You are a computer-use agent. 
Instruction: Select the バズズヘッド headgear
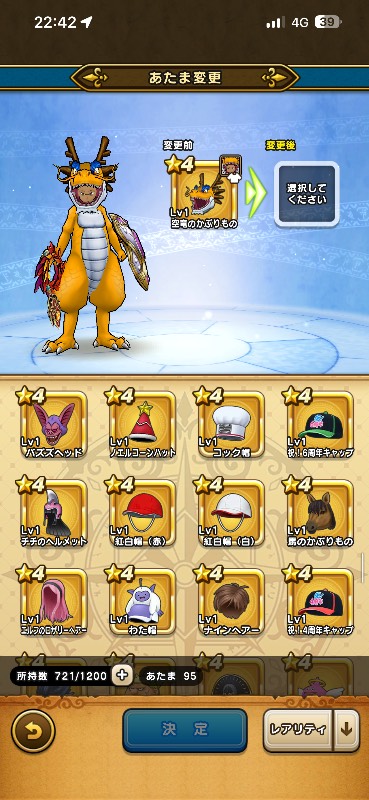point(53,424)
